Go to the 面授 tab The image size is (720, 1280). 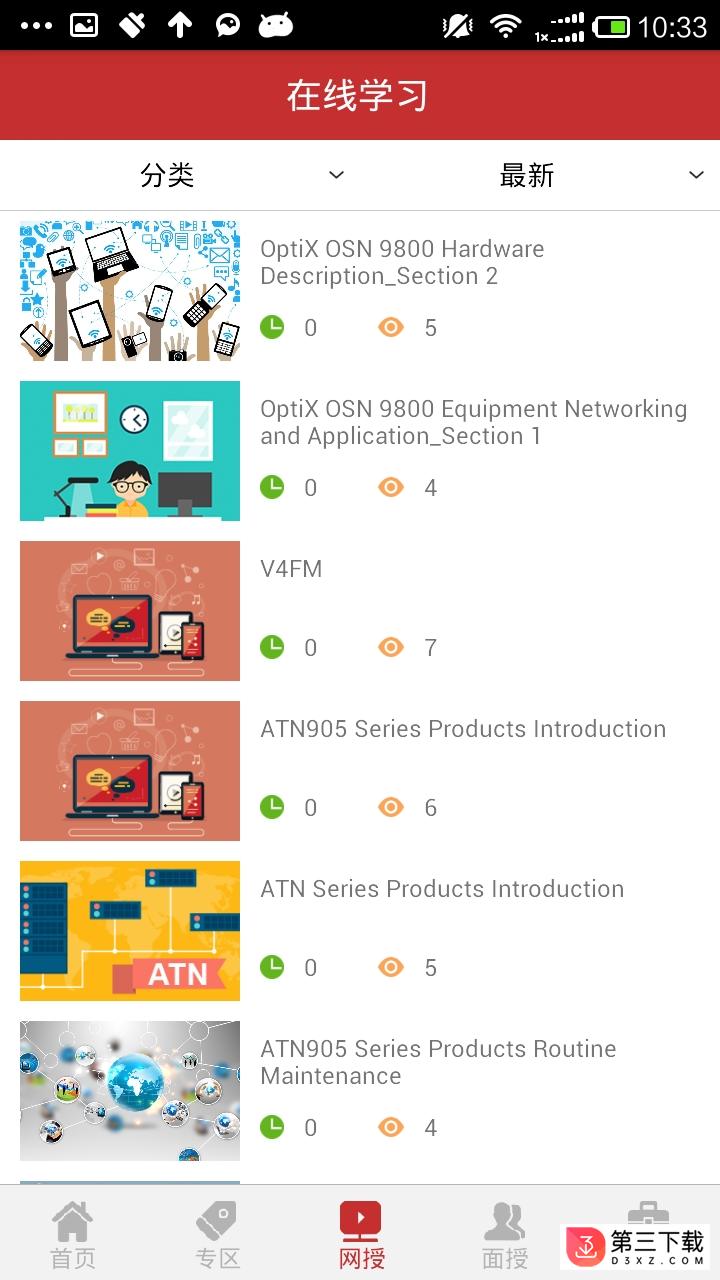click(504, 1235)
